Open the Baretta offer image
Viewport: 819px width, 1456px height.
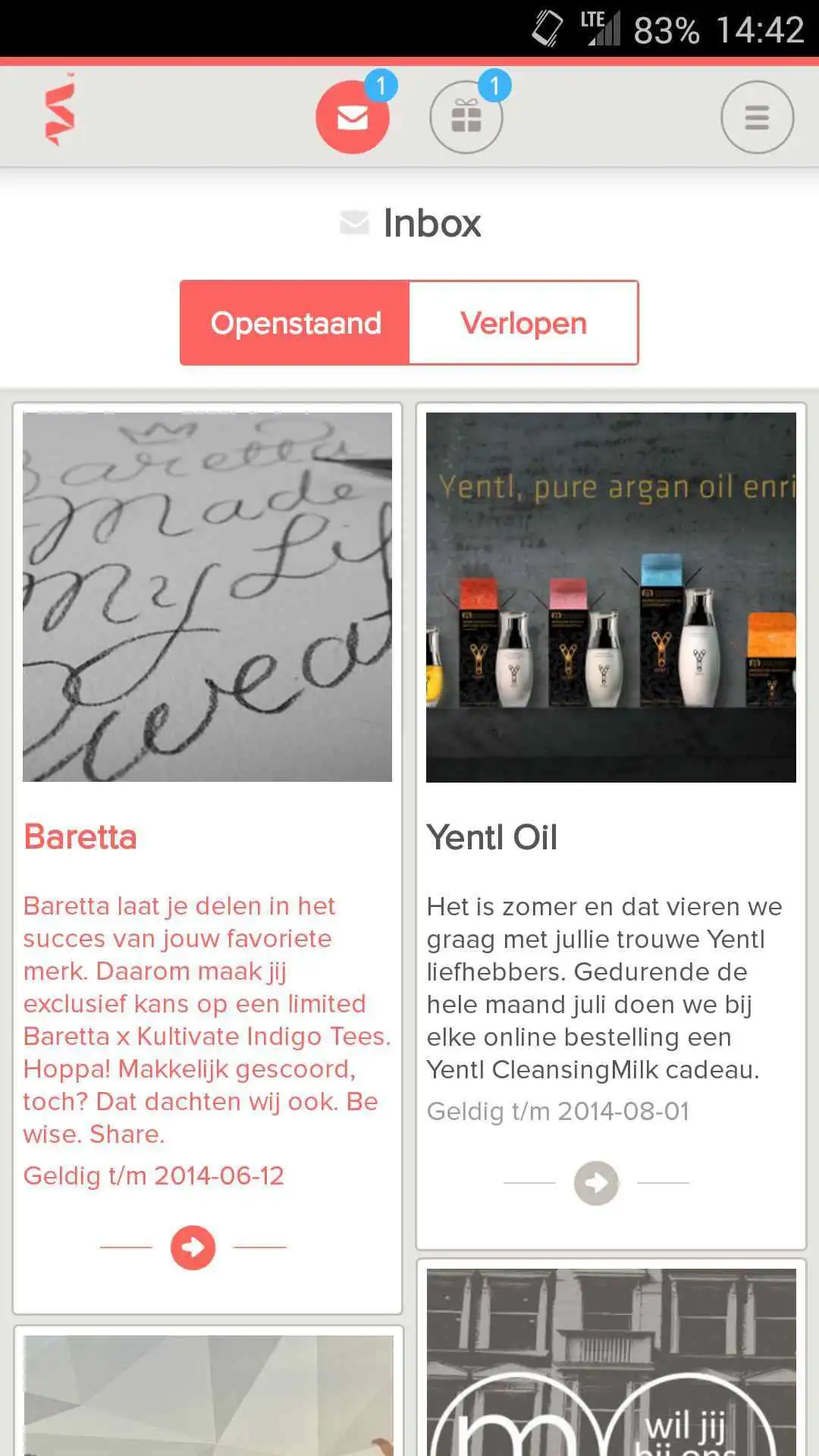click(x=207, y=597)
